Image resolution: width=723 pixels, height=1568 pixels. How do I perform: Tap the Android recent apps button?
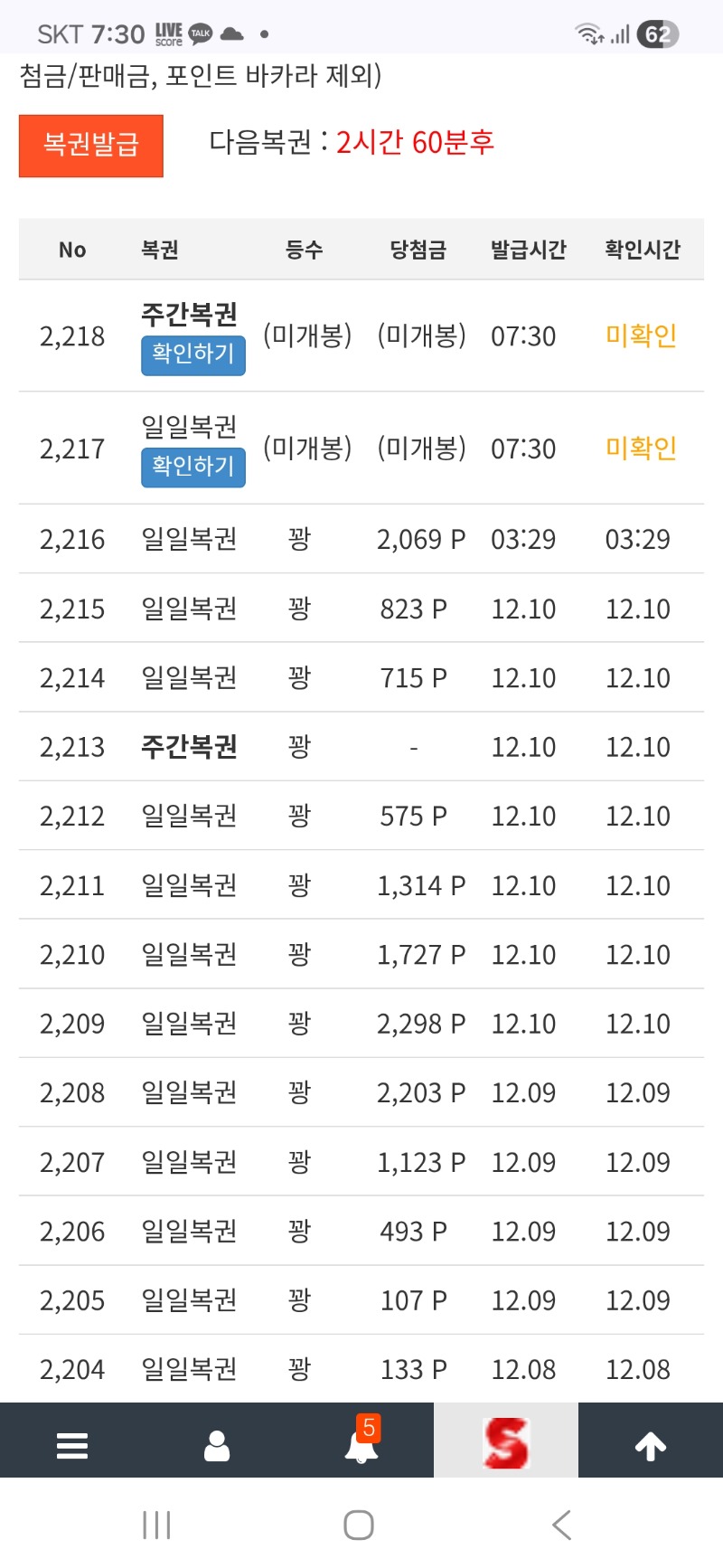pyautogui.click(x=156, y=1525)
